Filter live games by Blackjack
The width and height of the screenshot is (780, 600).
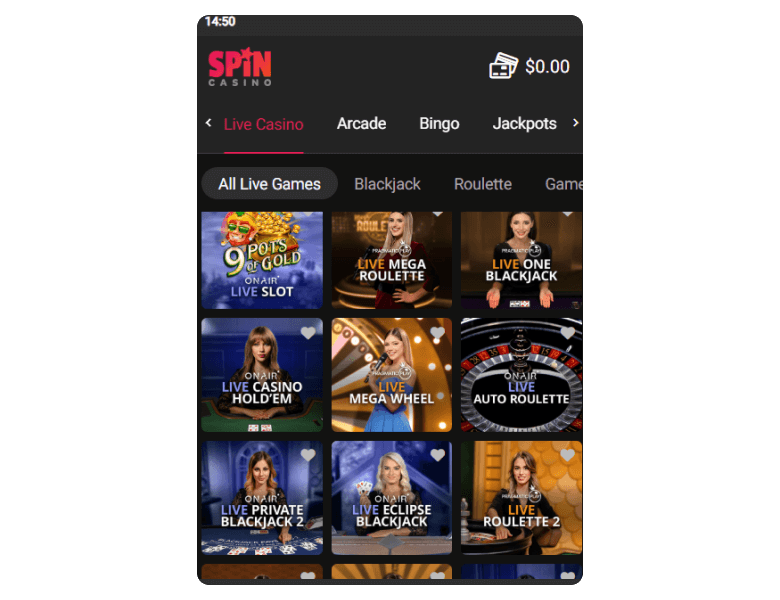pyautogui.click(x=387, y=184)
